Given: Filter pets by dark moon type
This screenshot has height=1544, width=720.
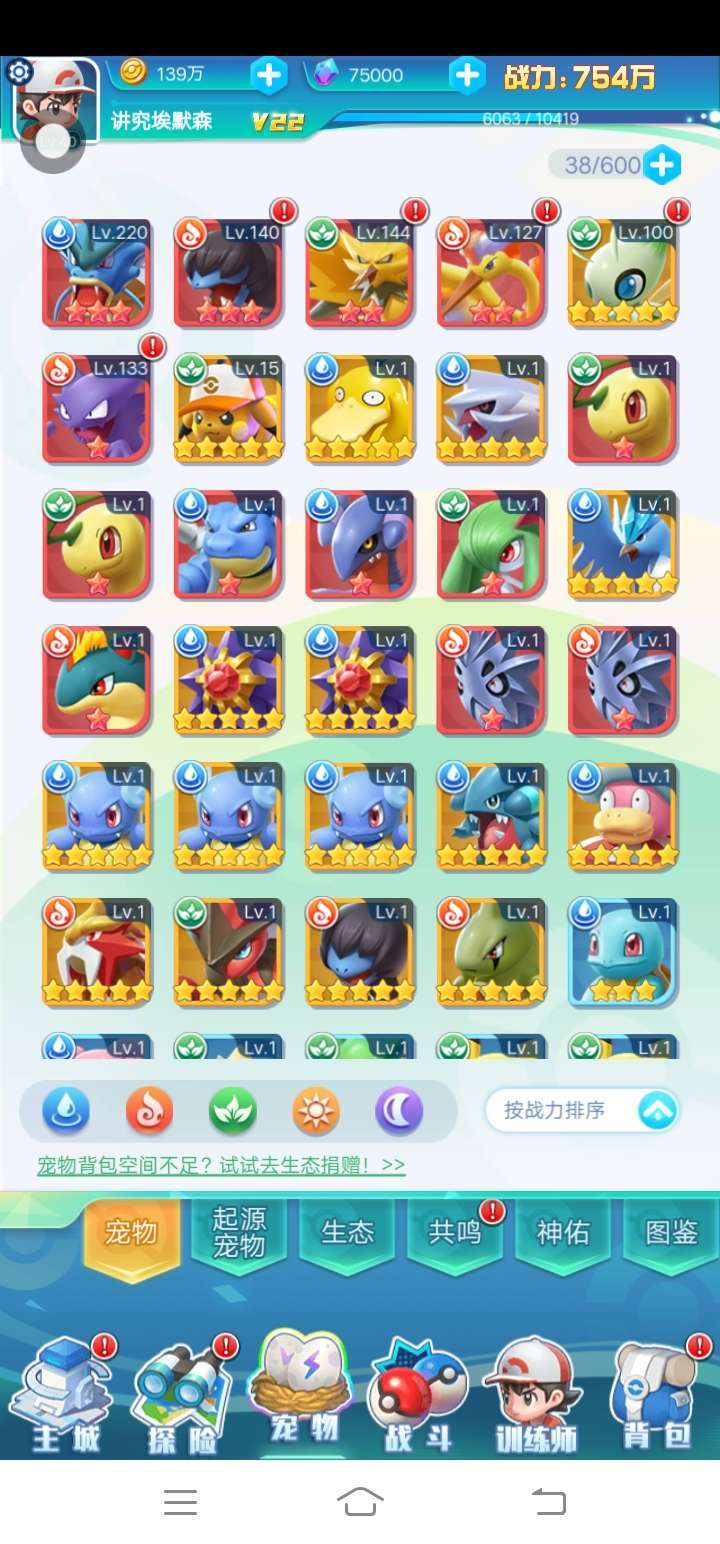Looking at the screenshot, I should click(x=399, y=1111).
